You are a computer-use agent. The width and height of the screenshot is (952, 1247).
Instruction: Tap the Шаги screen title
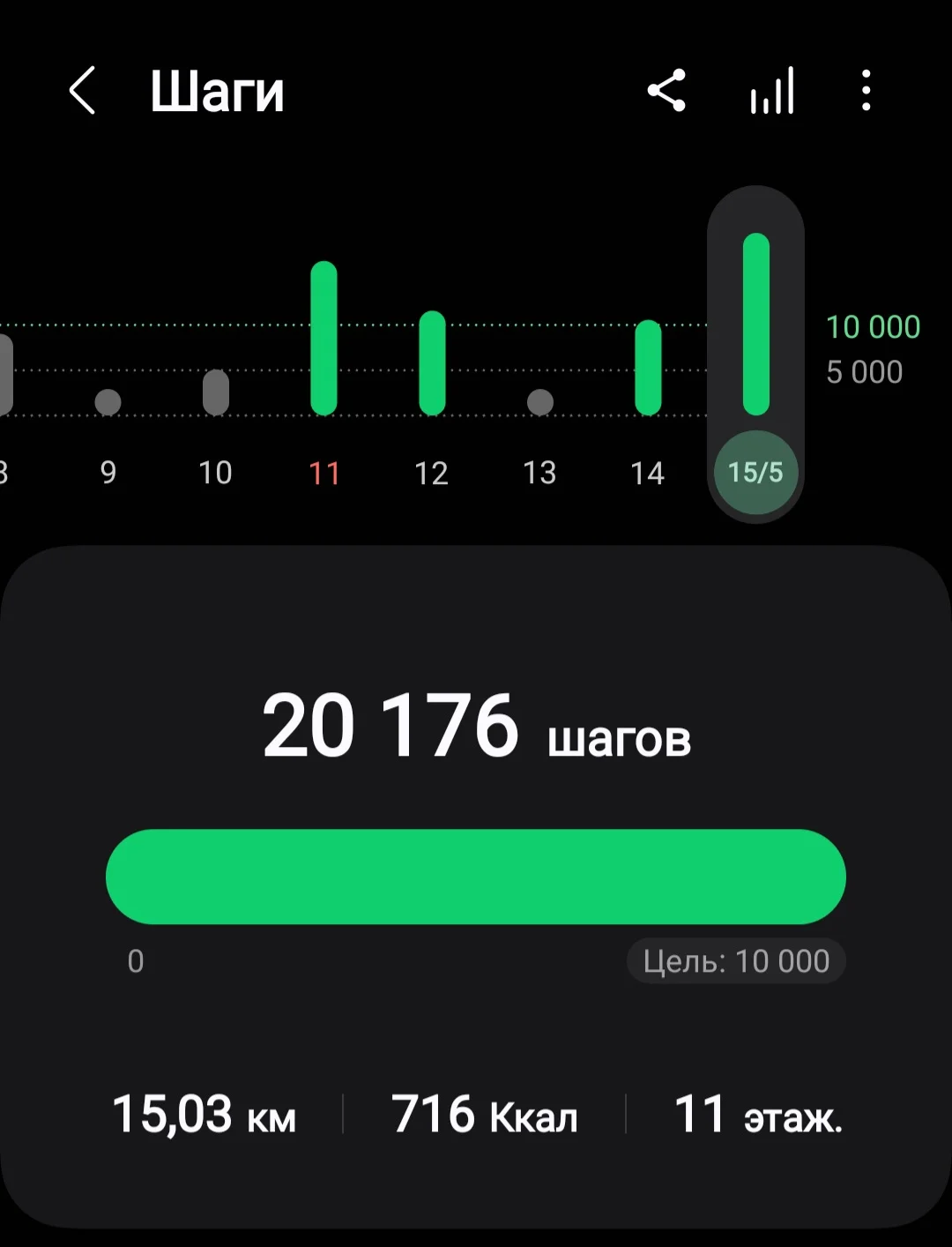click(x=218, y=91)
